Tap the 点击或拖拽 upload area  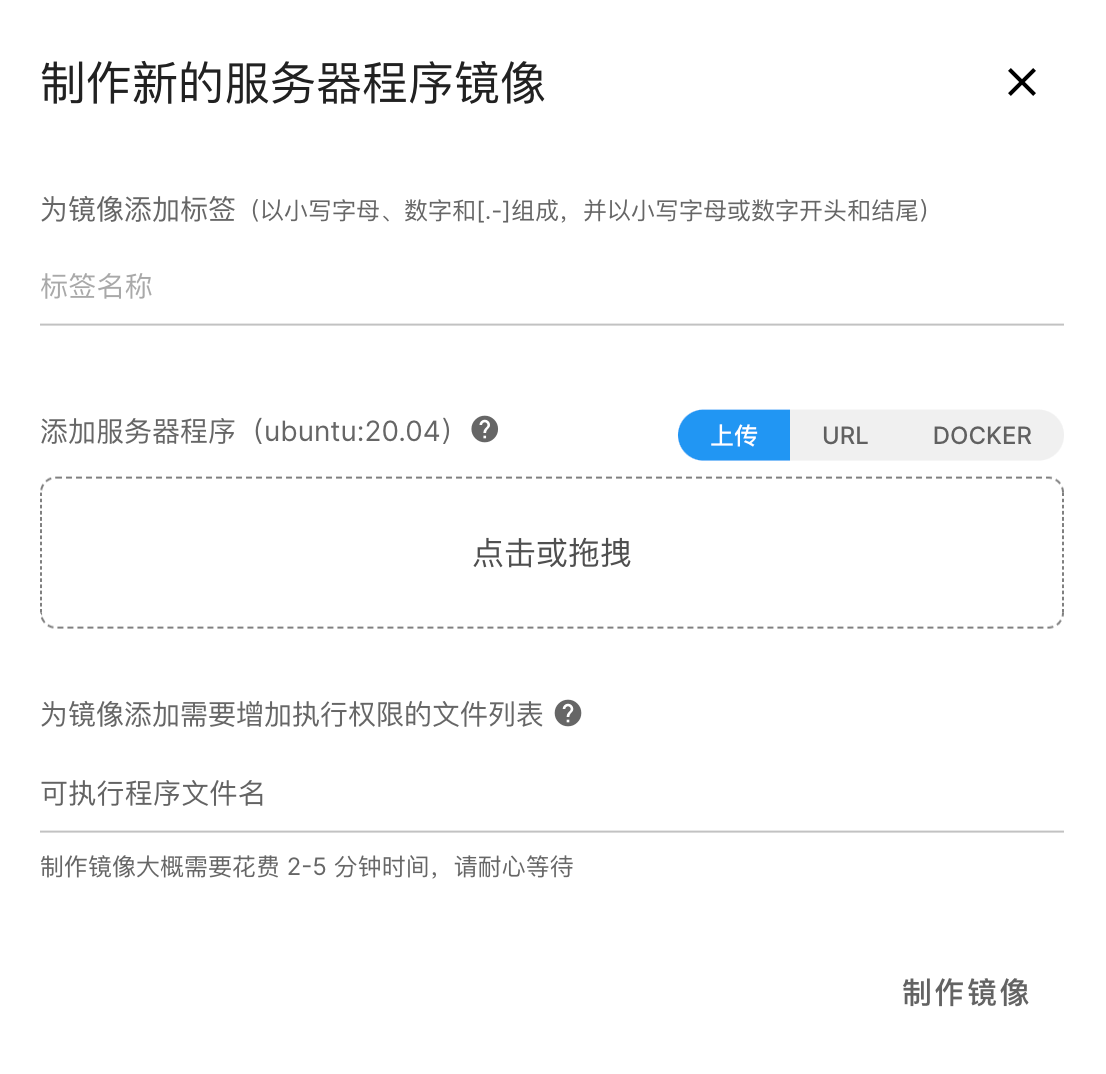[x=551, y=553]
